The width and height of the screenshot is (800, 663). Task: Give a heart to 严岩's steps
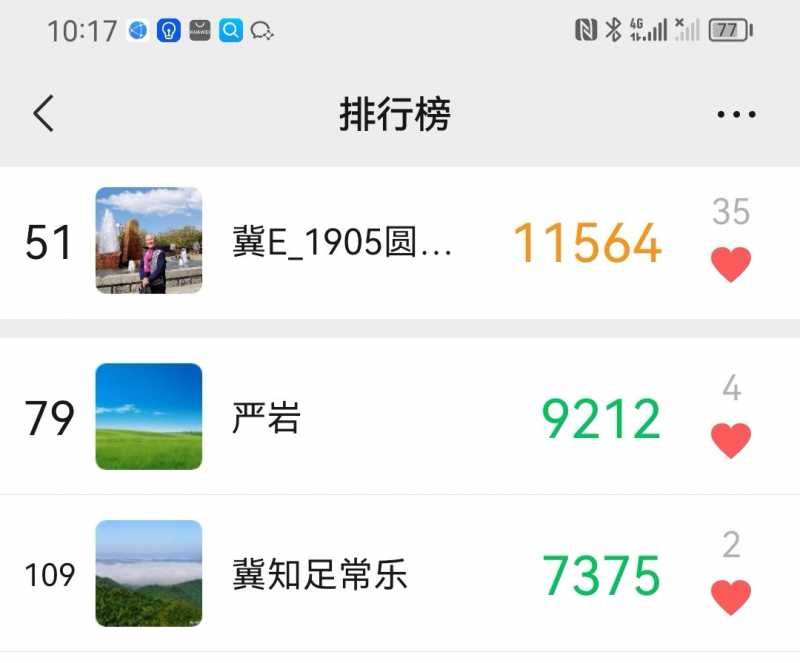click(730, 440)
